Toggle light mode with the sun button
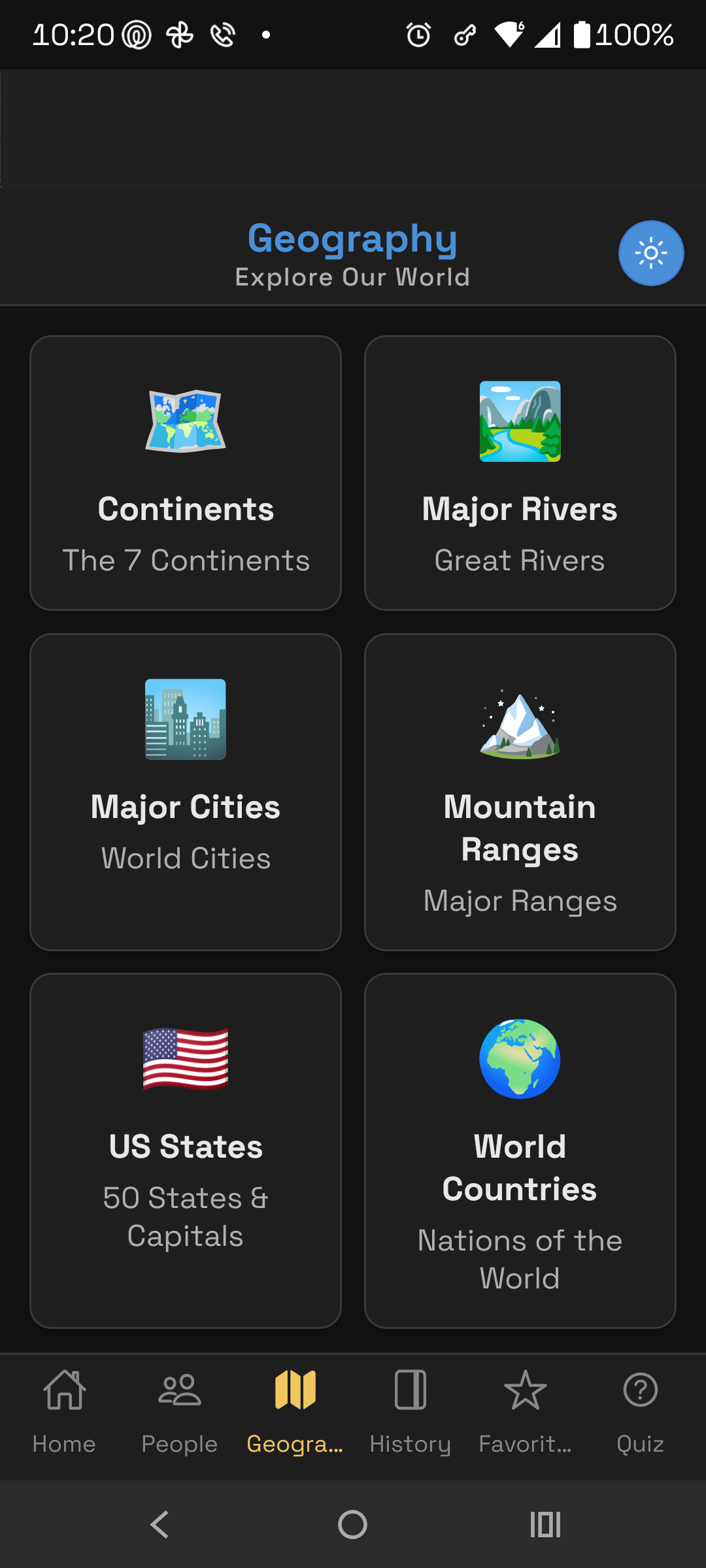Viewport: 706px width, 1568px height. (x=650, y=253)
